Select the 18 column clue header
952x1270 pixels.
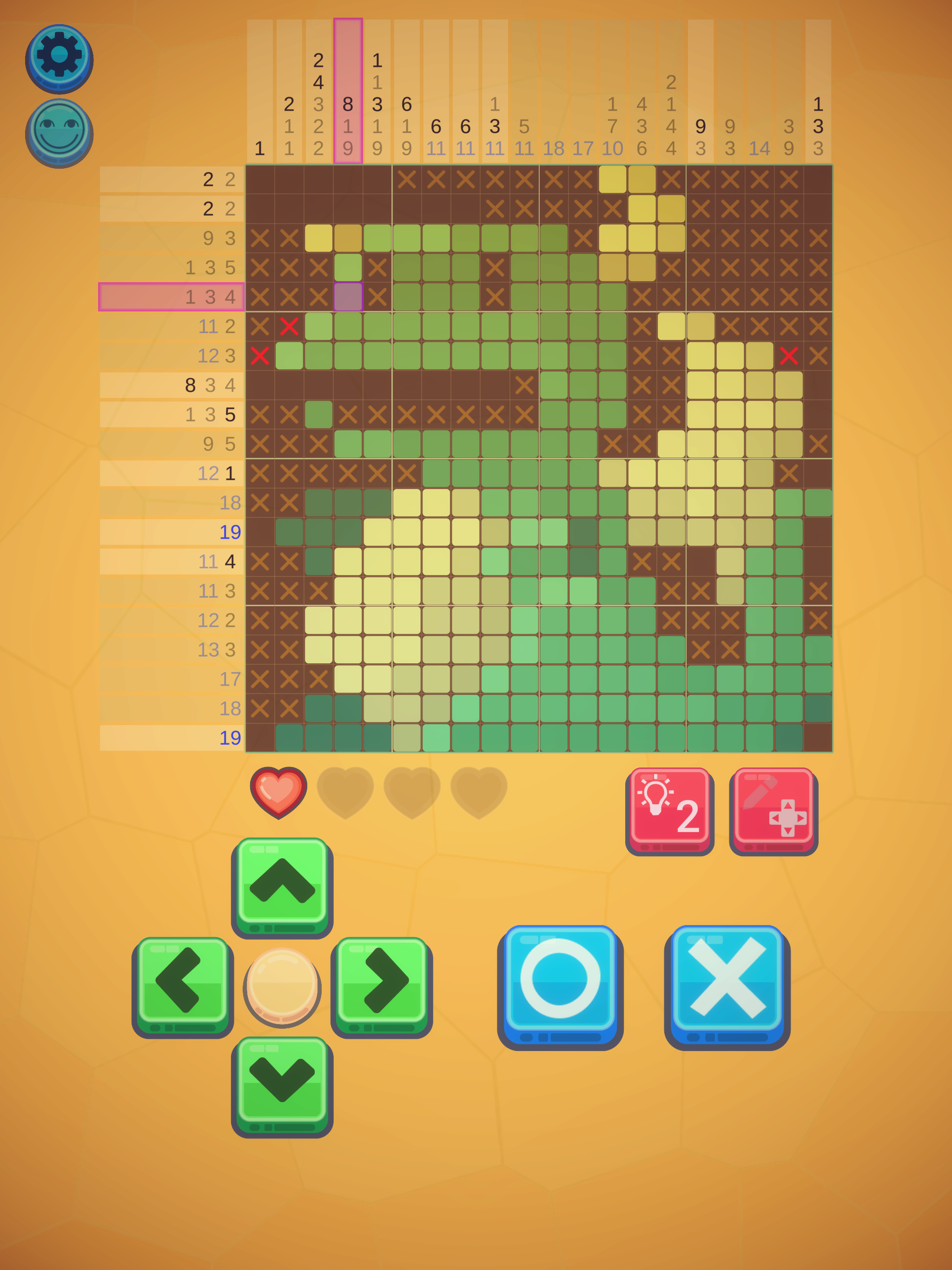555,149
